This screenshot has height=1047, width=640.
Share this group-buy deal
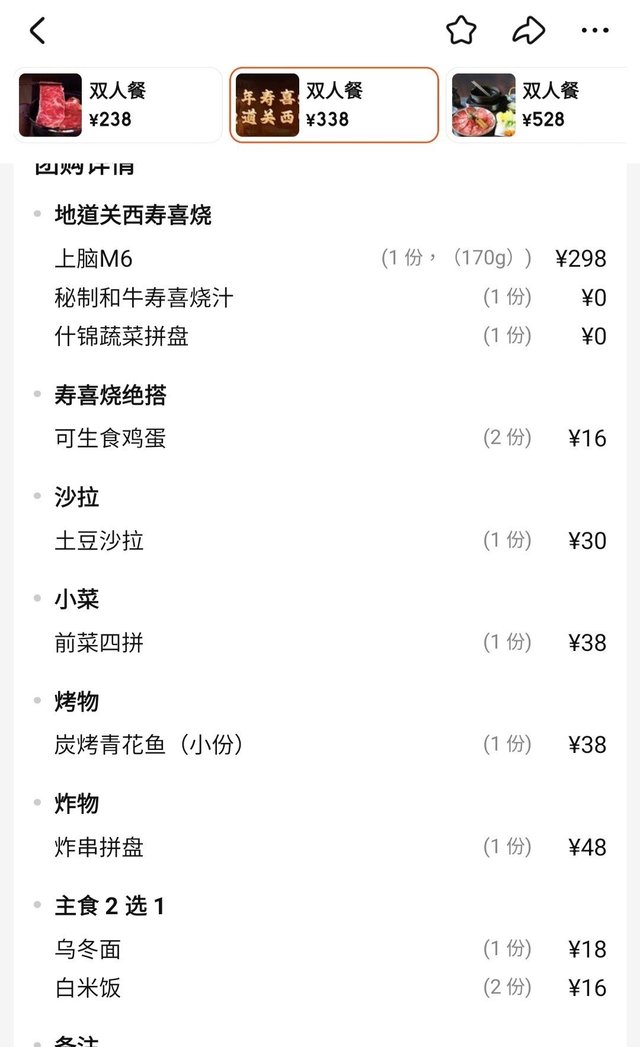pos(528,31)
